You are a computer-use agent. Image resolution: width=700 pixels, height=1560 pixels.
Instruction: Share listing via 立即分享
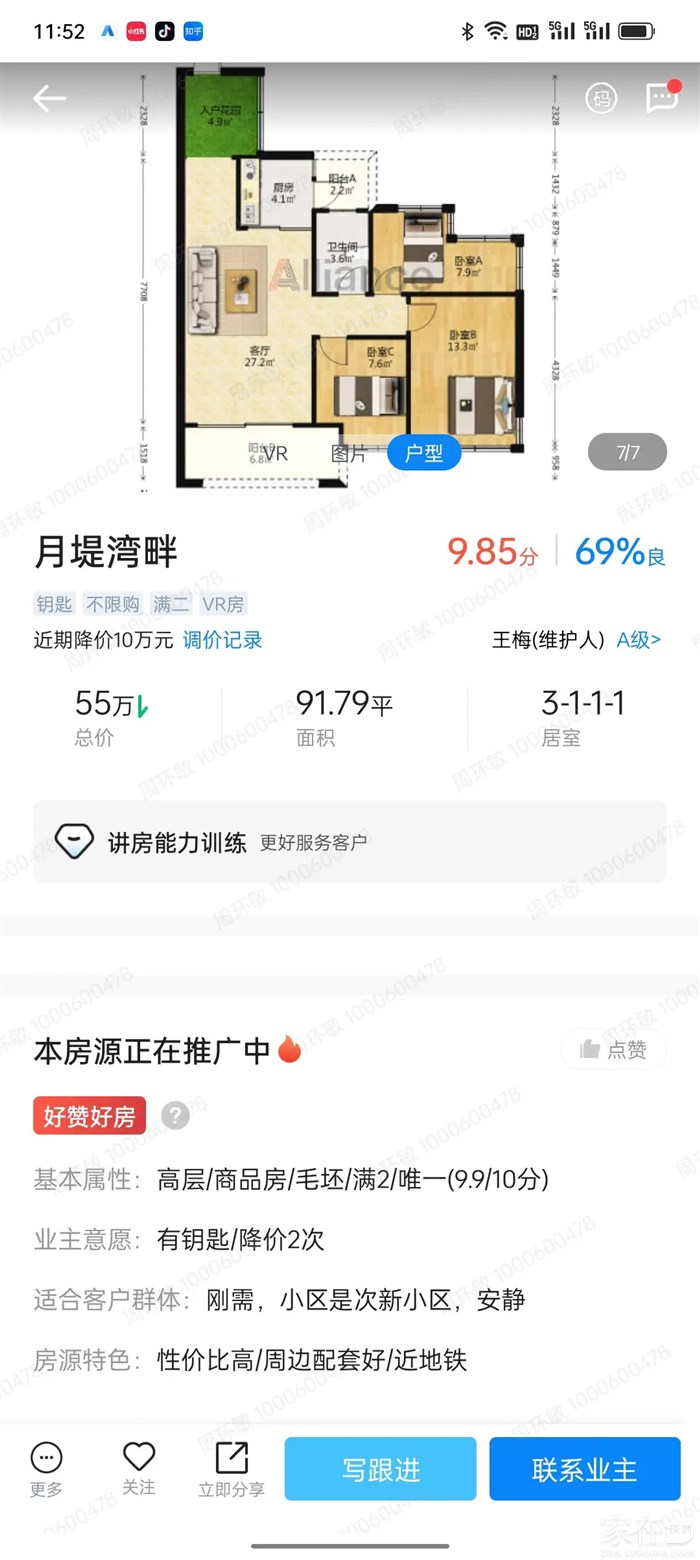[231, 1468]
